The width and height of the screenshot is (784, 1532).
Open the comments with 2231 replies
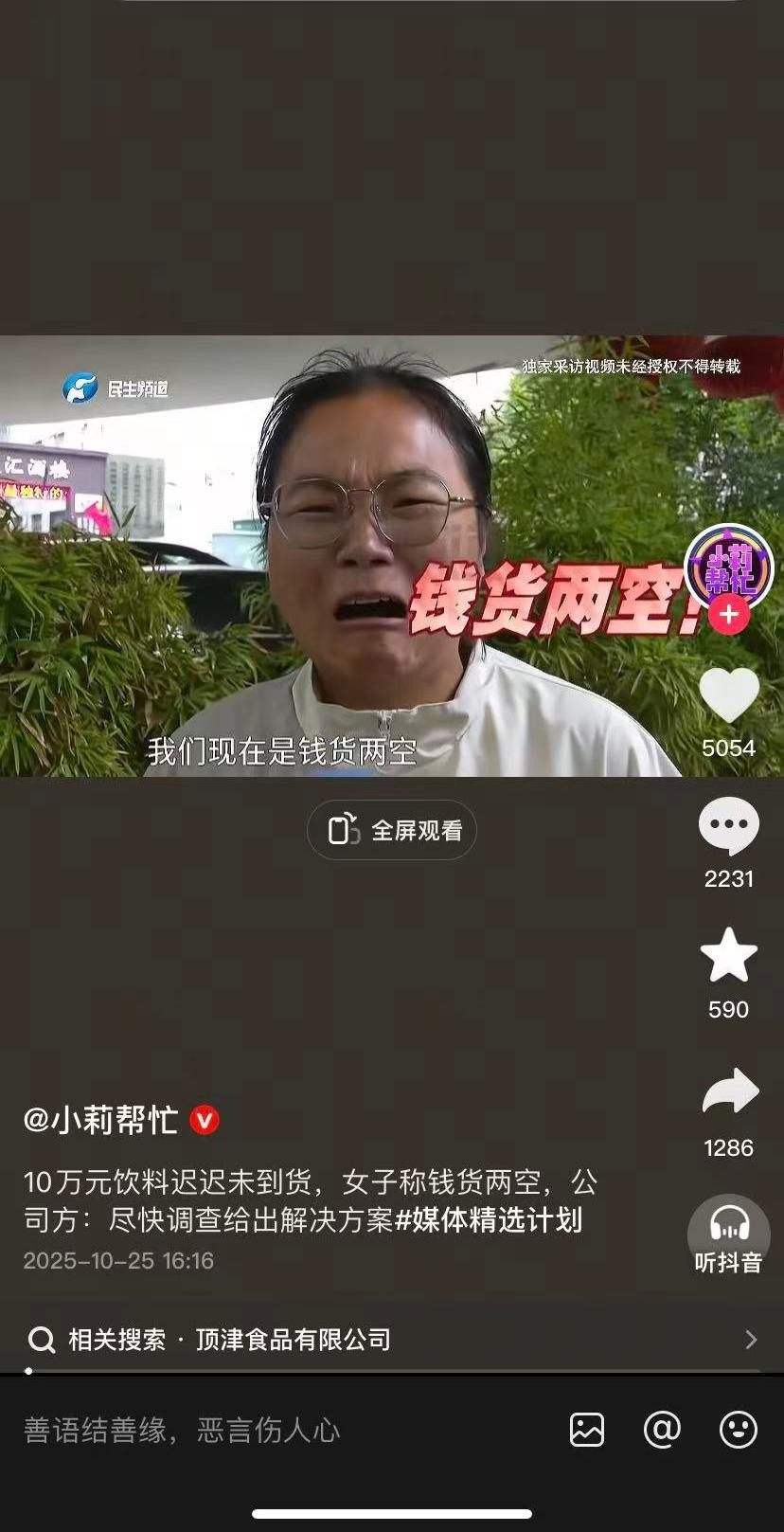click(728, 826)
